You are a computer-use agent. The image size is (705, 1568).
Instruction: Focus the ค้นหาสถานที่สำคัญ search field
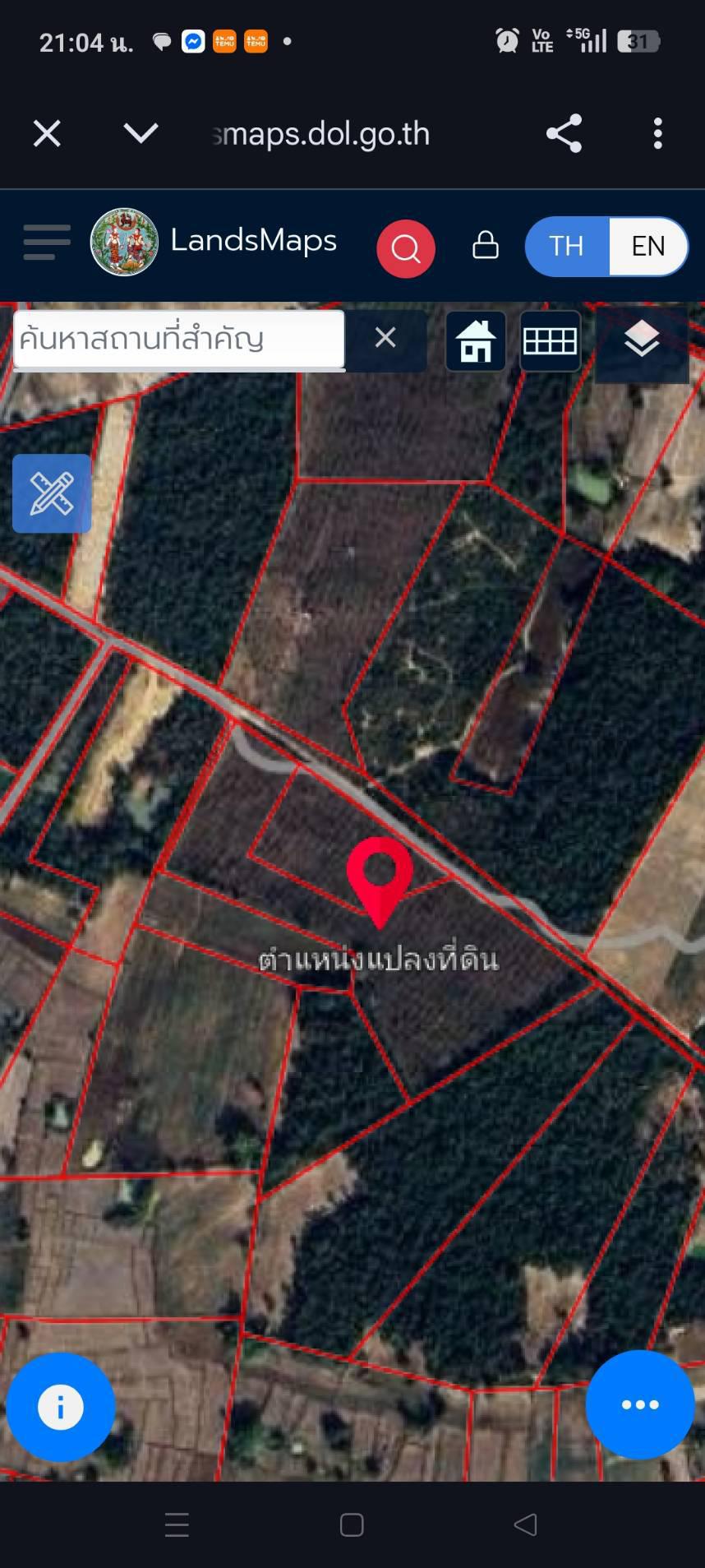click(x=178, y=339)
